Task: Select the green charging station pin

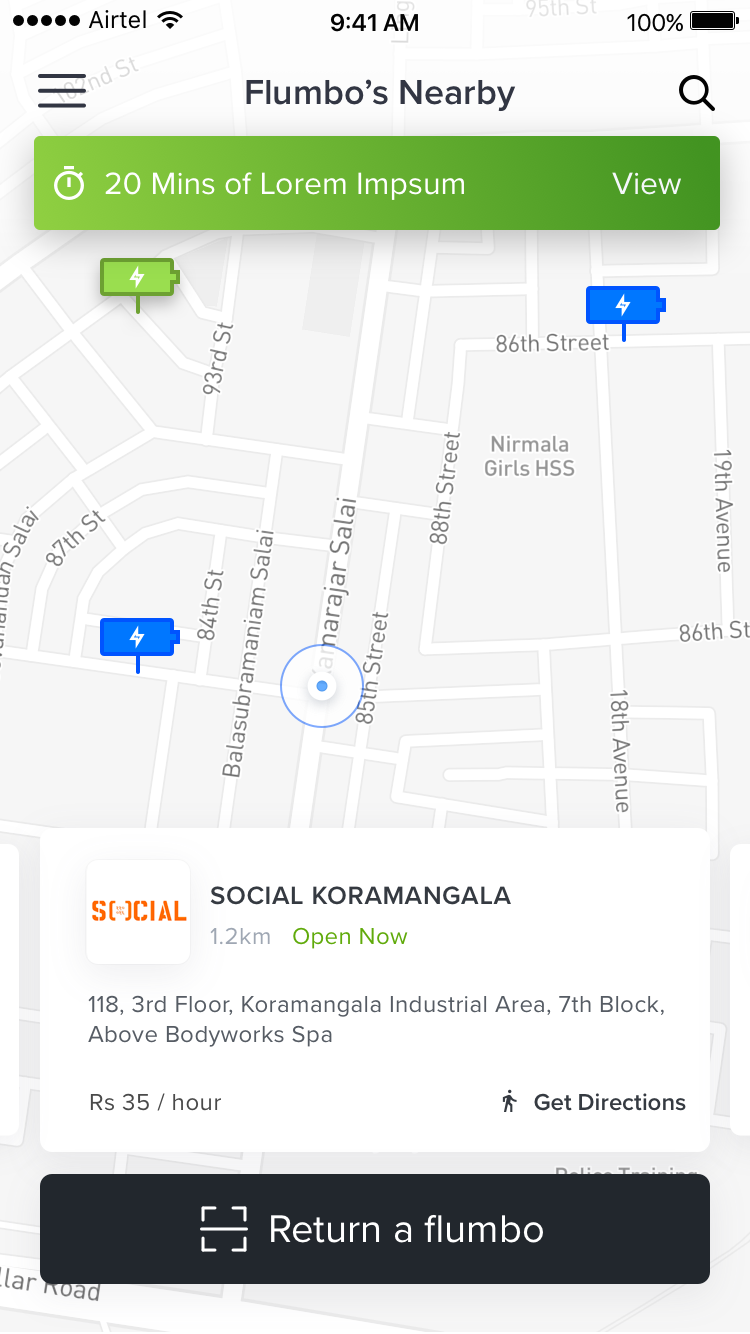Action: tap(138, 277)
